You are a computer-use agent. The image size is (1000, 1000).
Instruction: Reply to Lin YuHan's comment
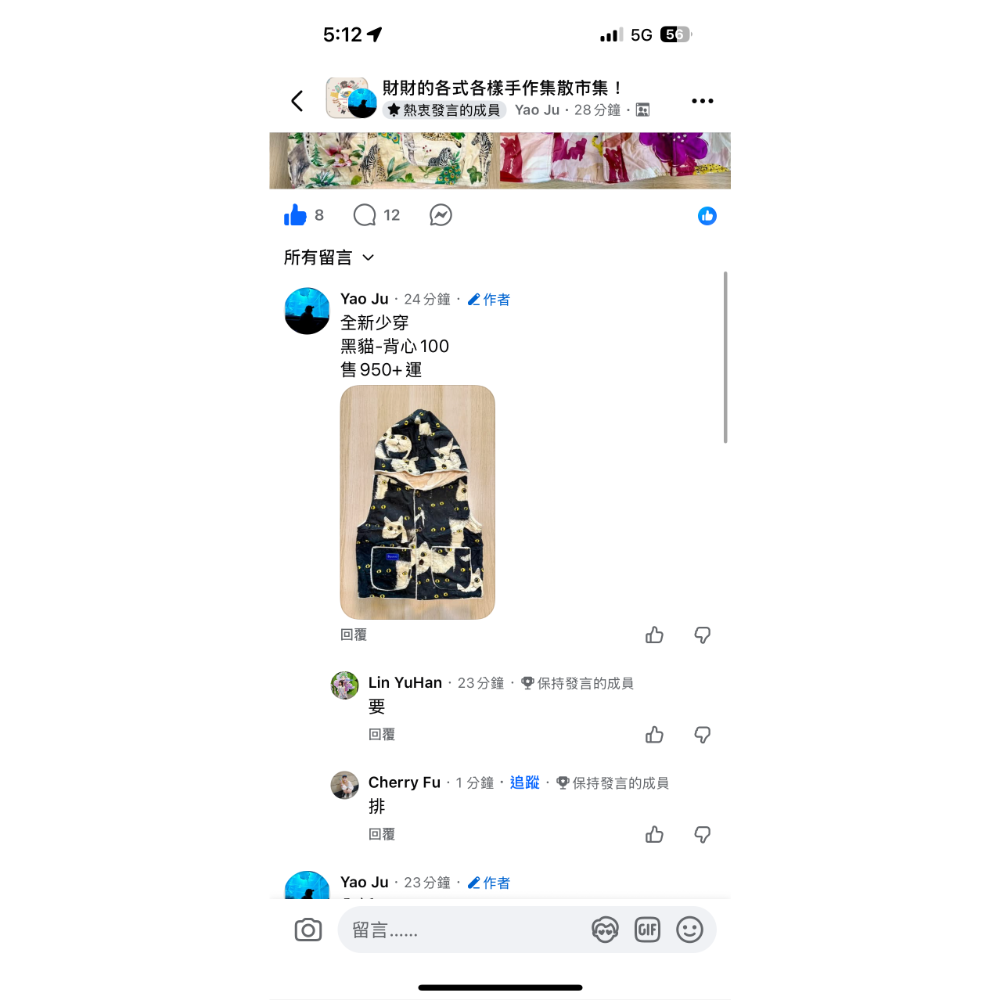click(382, 734)
